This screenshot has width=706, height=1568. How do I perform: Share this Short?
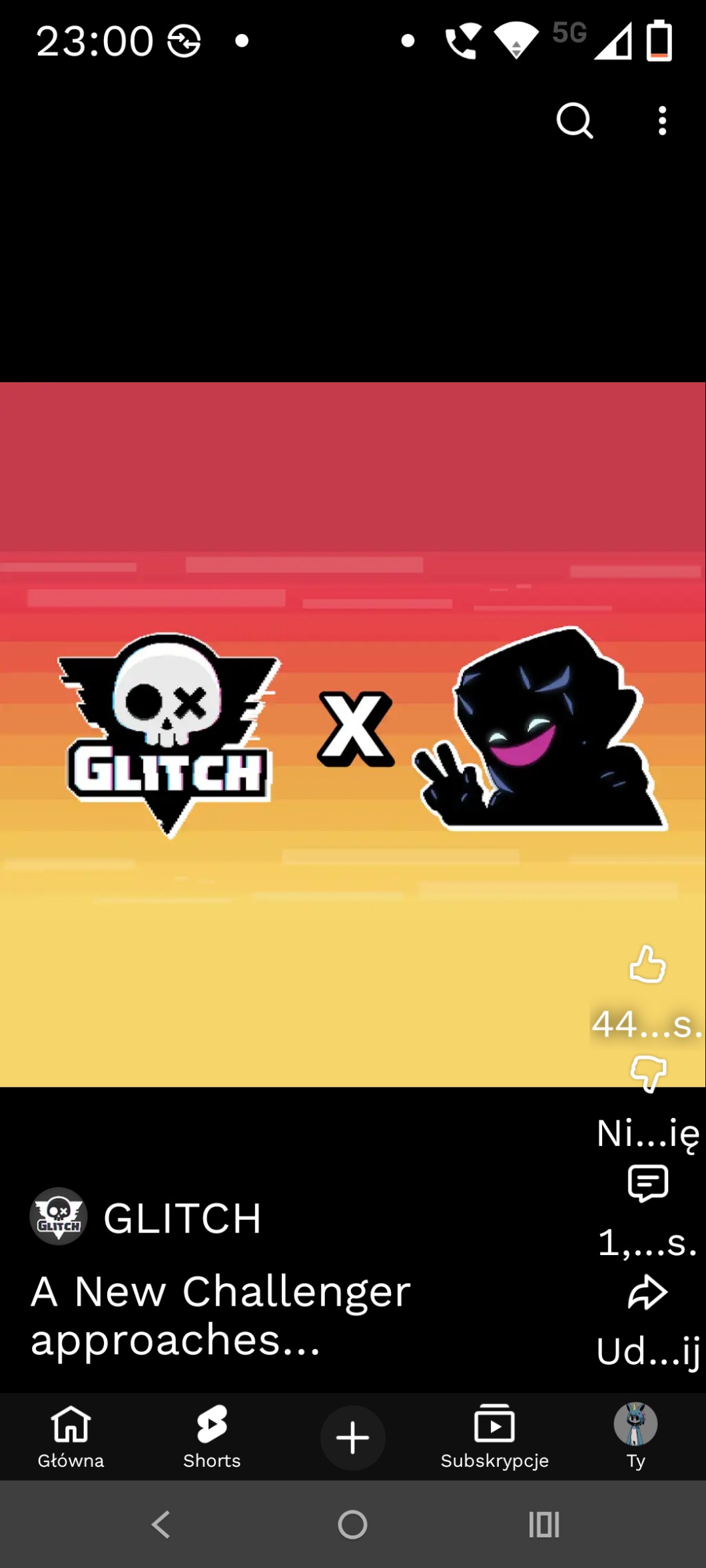(647, 1293)
